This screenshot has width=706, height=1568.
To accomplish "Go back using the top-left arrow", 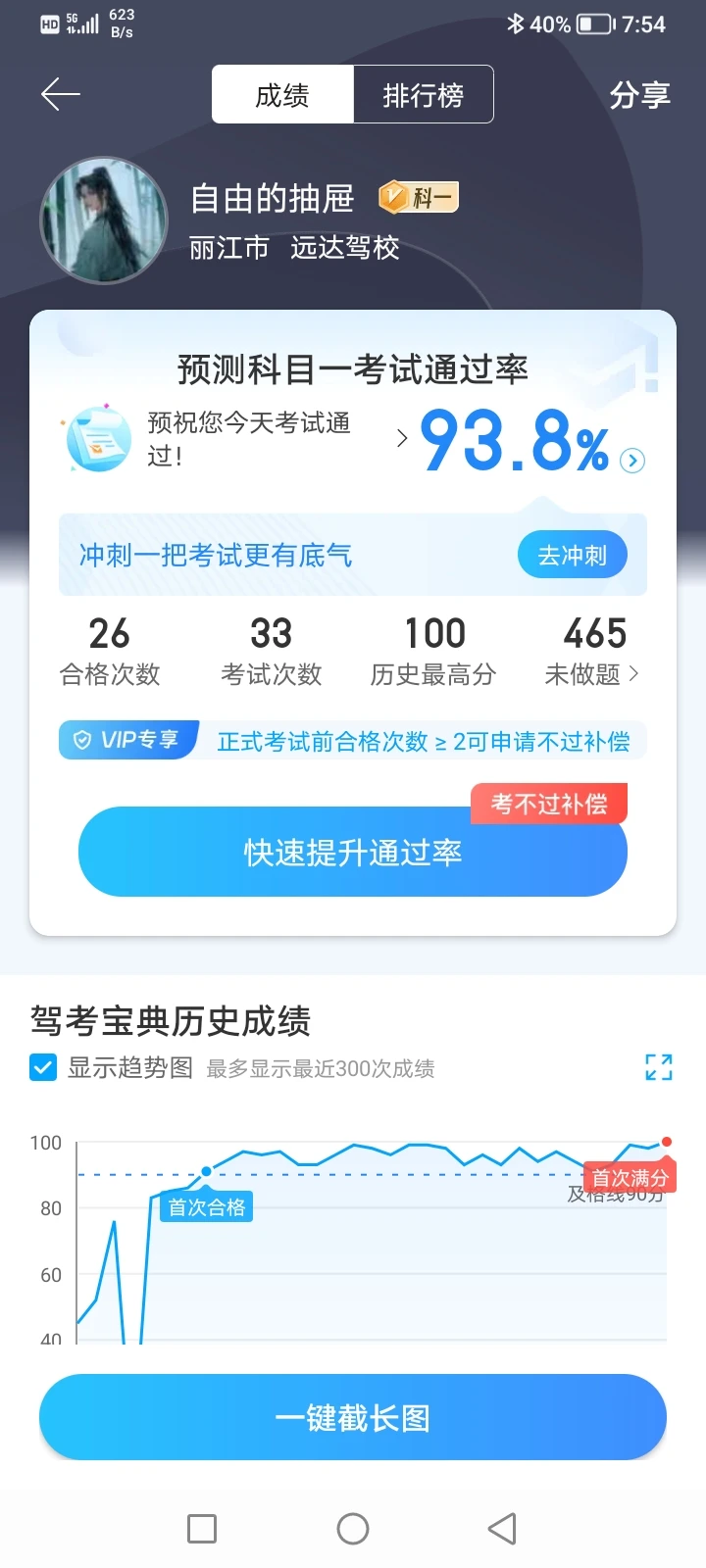I will 61,94.
